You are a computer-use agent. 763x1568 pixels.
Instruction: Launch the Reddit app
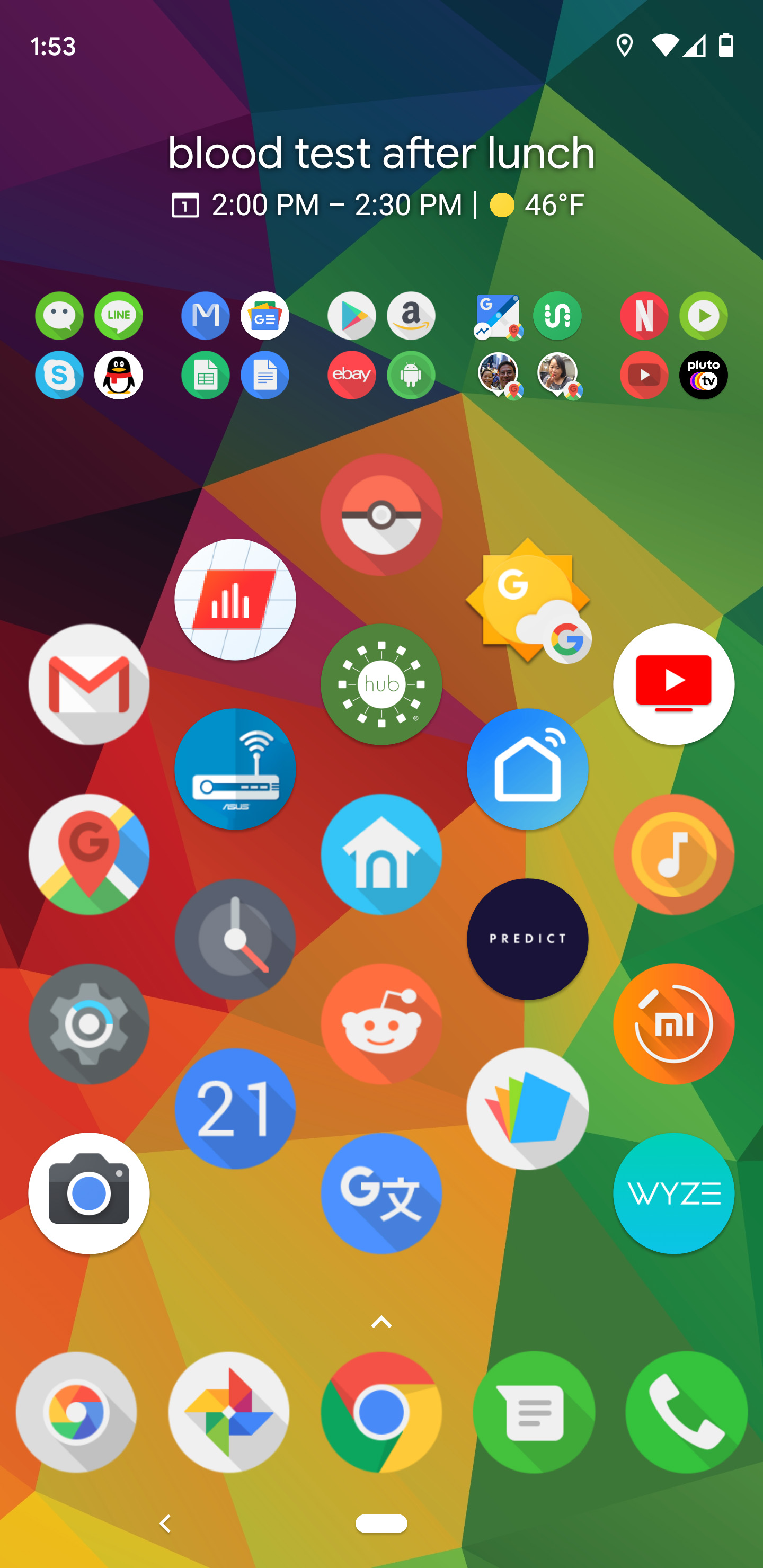[x=381, y=1024]
